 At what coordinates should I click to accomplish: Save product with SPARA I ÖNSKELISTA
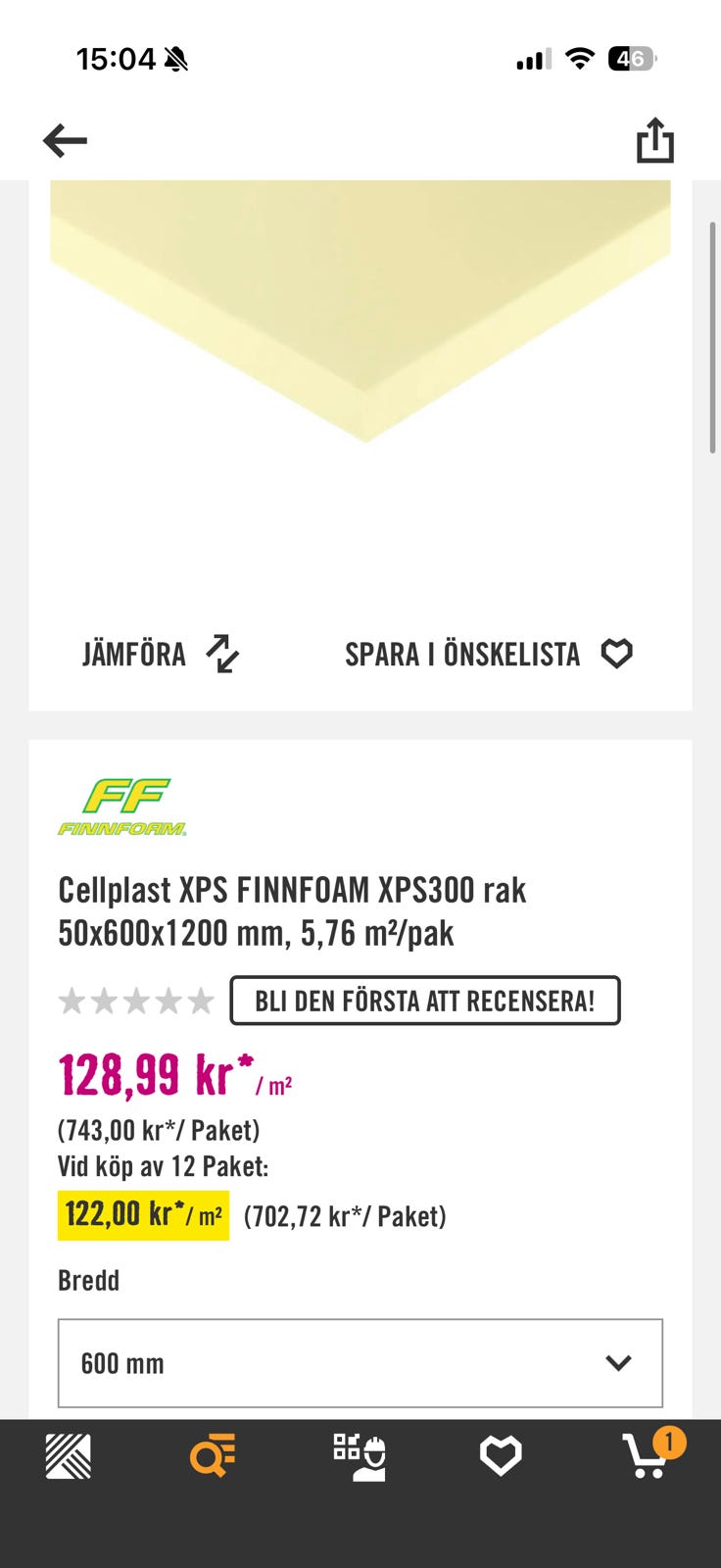click(x=489, y=654)
